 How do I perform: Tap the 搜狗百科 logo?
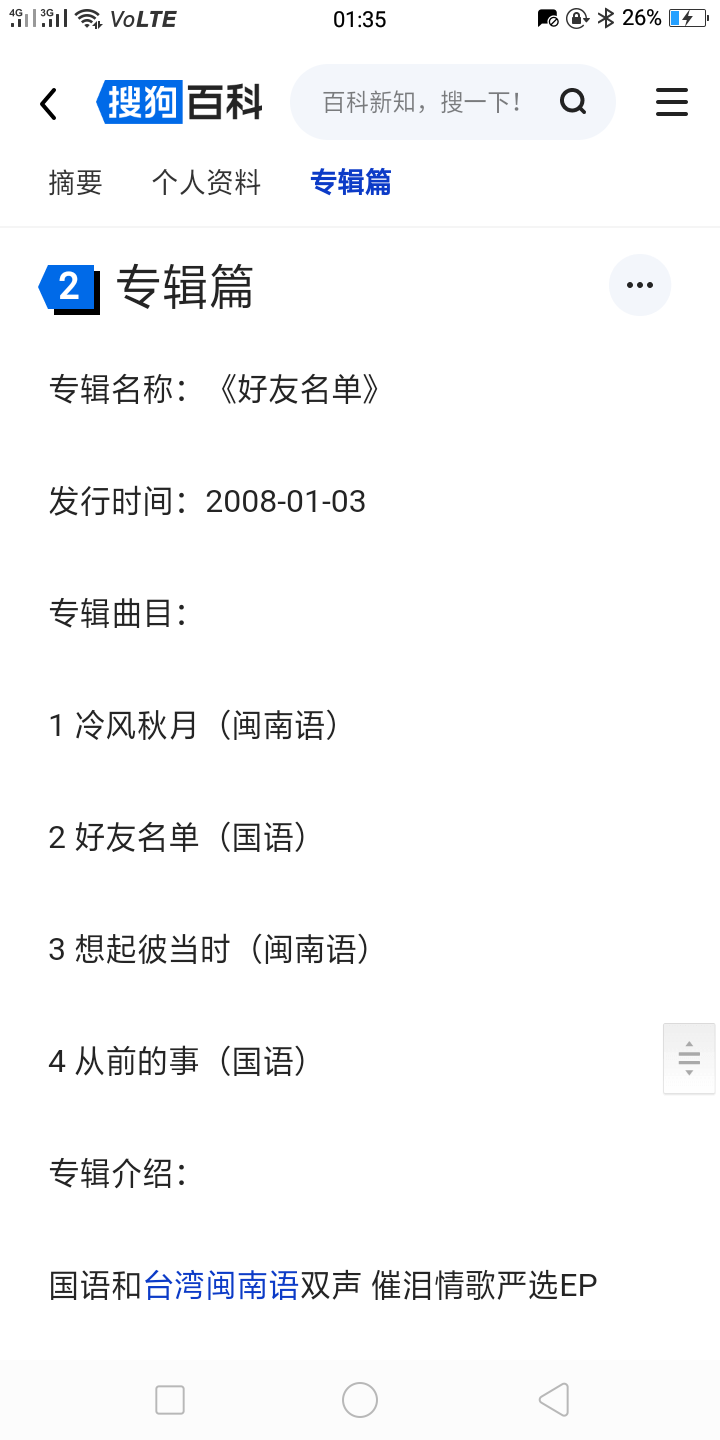coord(178,100)
